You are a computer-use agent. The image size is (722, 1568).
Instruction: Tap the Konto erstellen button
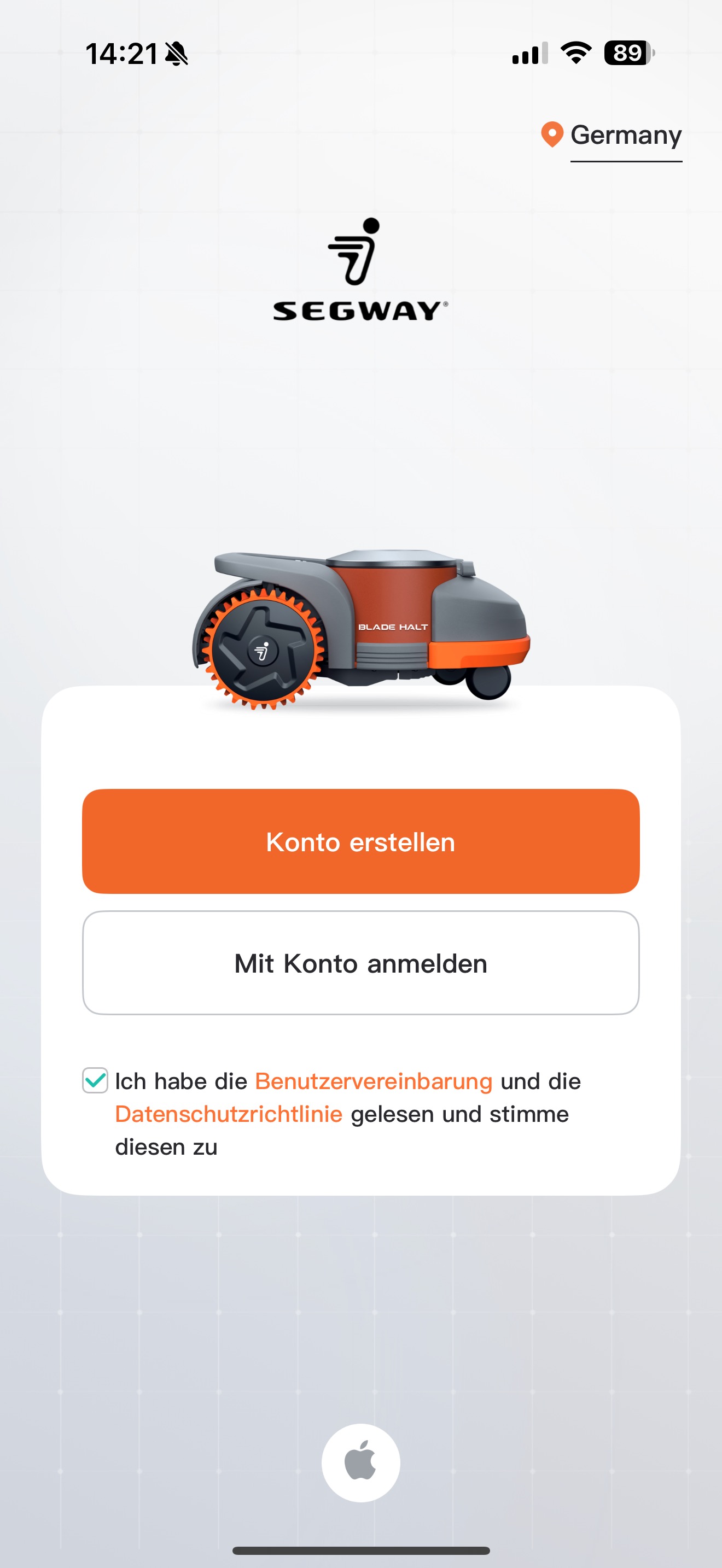point(360,841)
